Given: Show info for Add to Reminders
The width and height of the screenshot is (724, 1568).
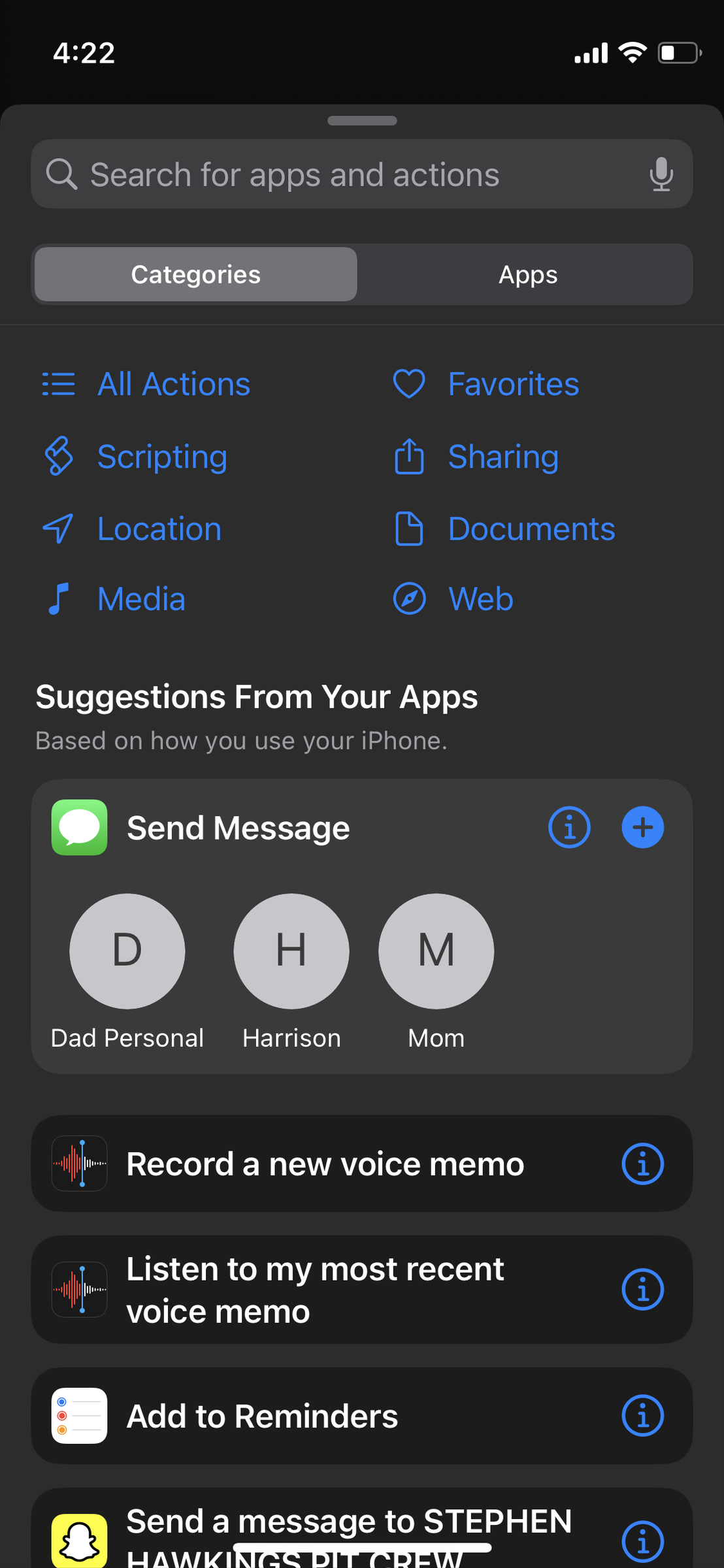Looking at the screenshot, I should tap(642, 1416).
